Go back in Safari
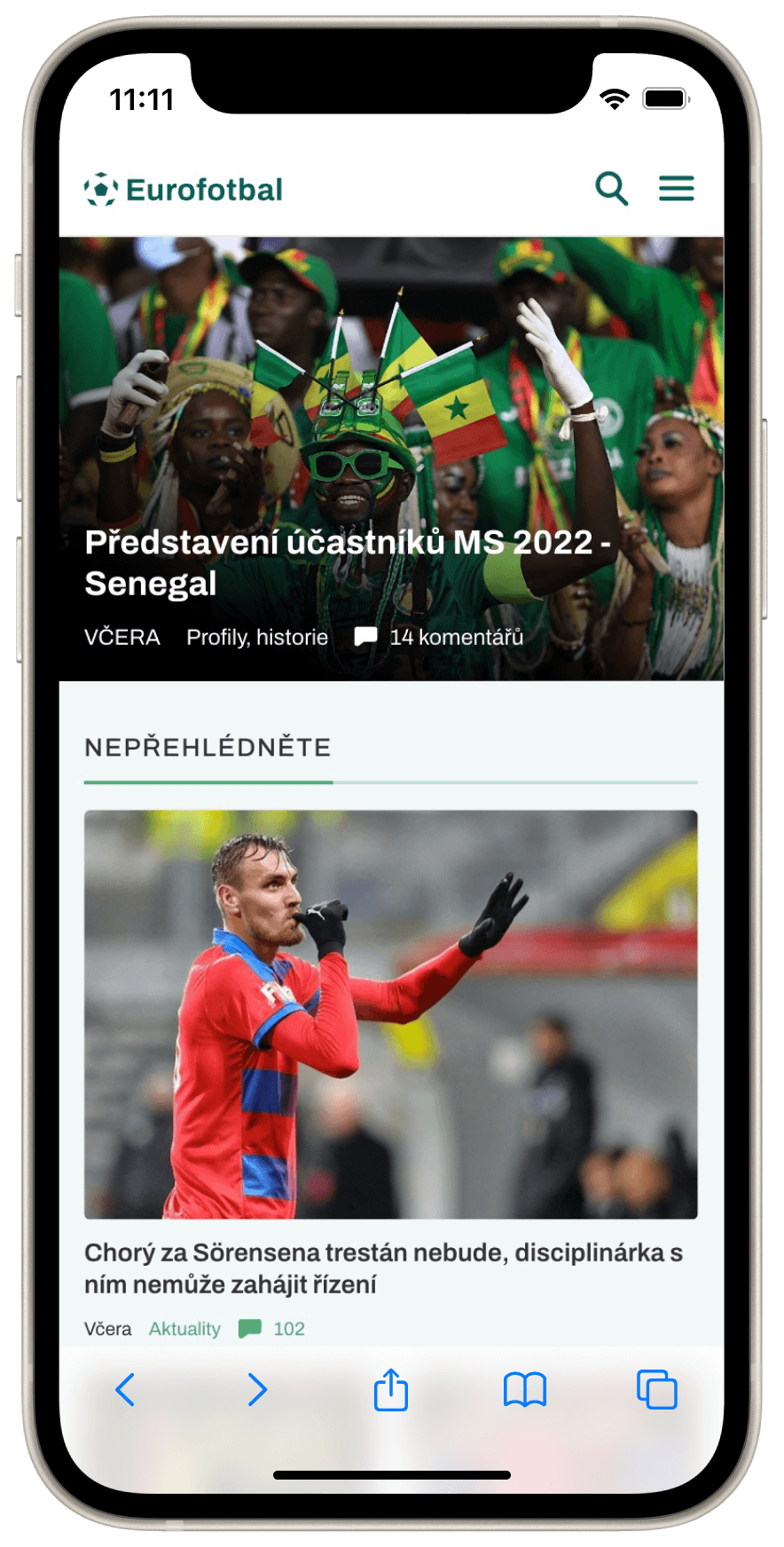The image size is (784, 1547). pos(125,1390)
